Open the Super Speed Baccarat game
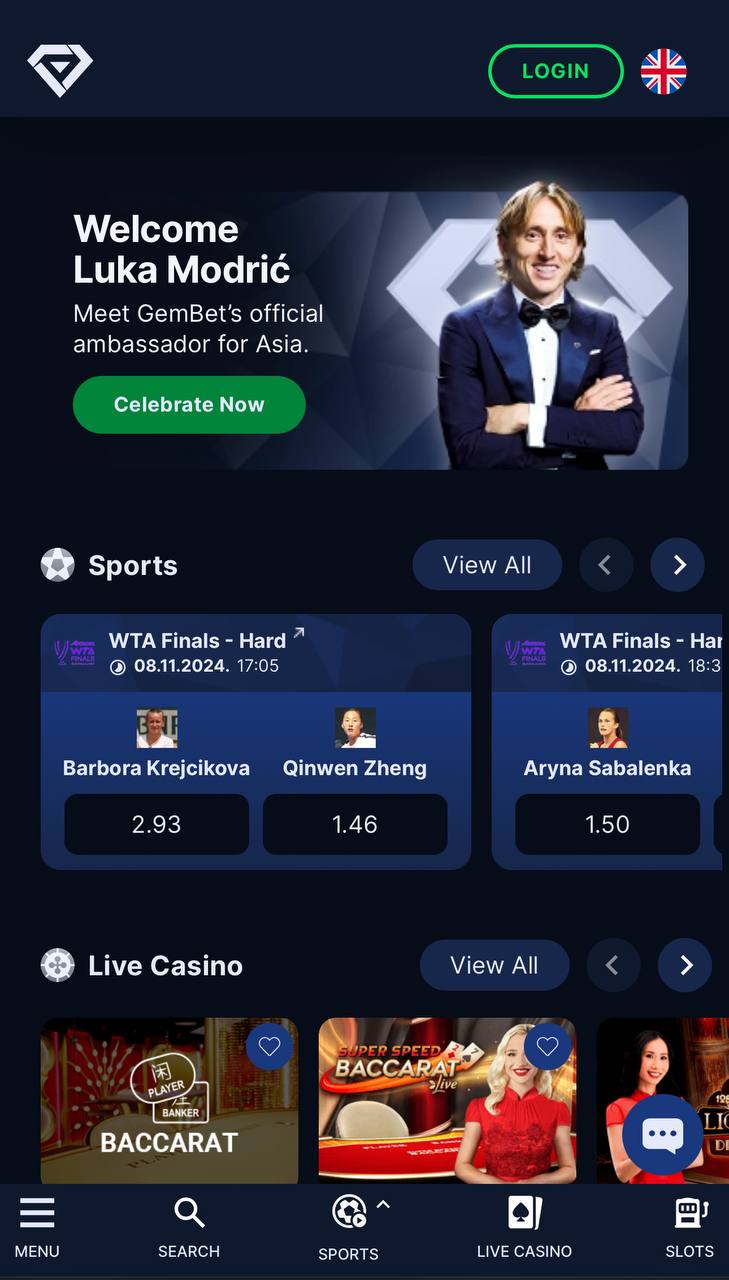 (x=447, y=1100)
